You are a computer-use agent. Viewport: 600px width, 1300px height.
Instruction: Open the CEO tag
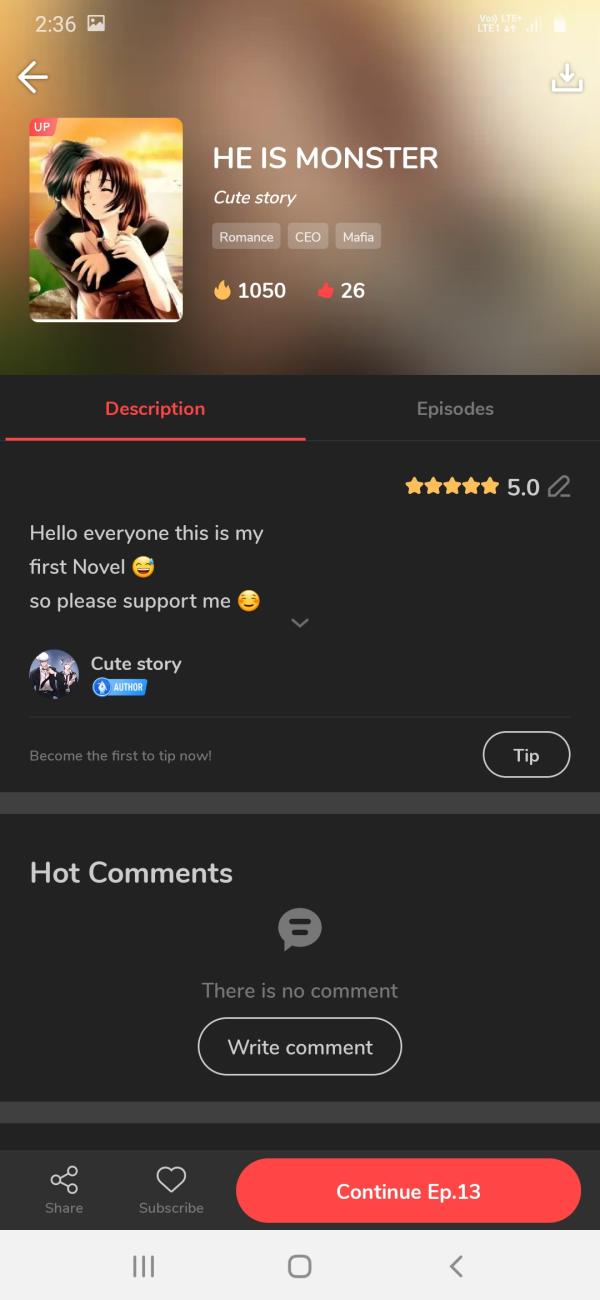pyautogui.click(x=308, y=237)
